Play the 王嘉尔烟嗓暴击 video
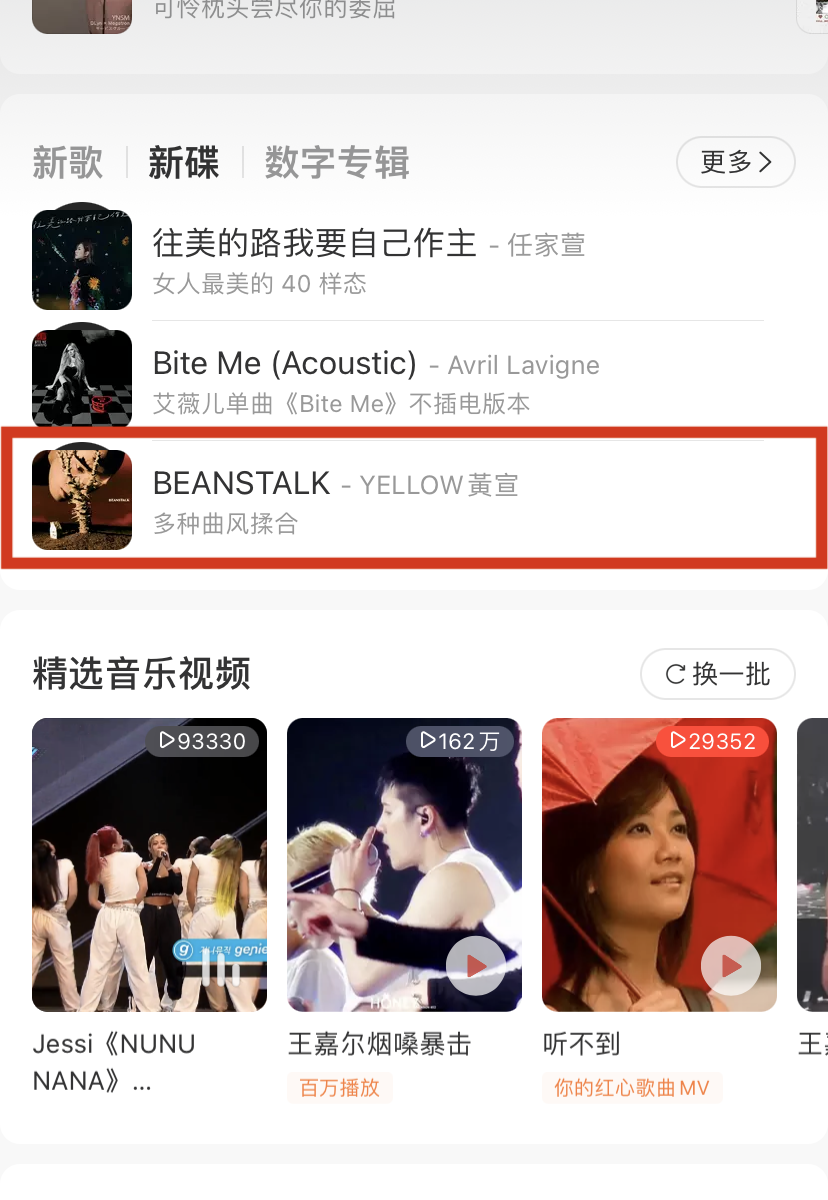This screenshot has height=1200, width=828. pyautogui.click(x=404, y=865)
